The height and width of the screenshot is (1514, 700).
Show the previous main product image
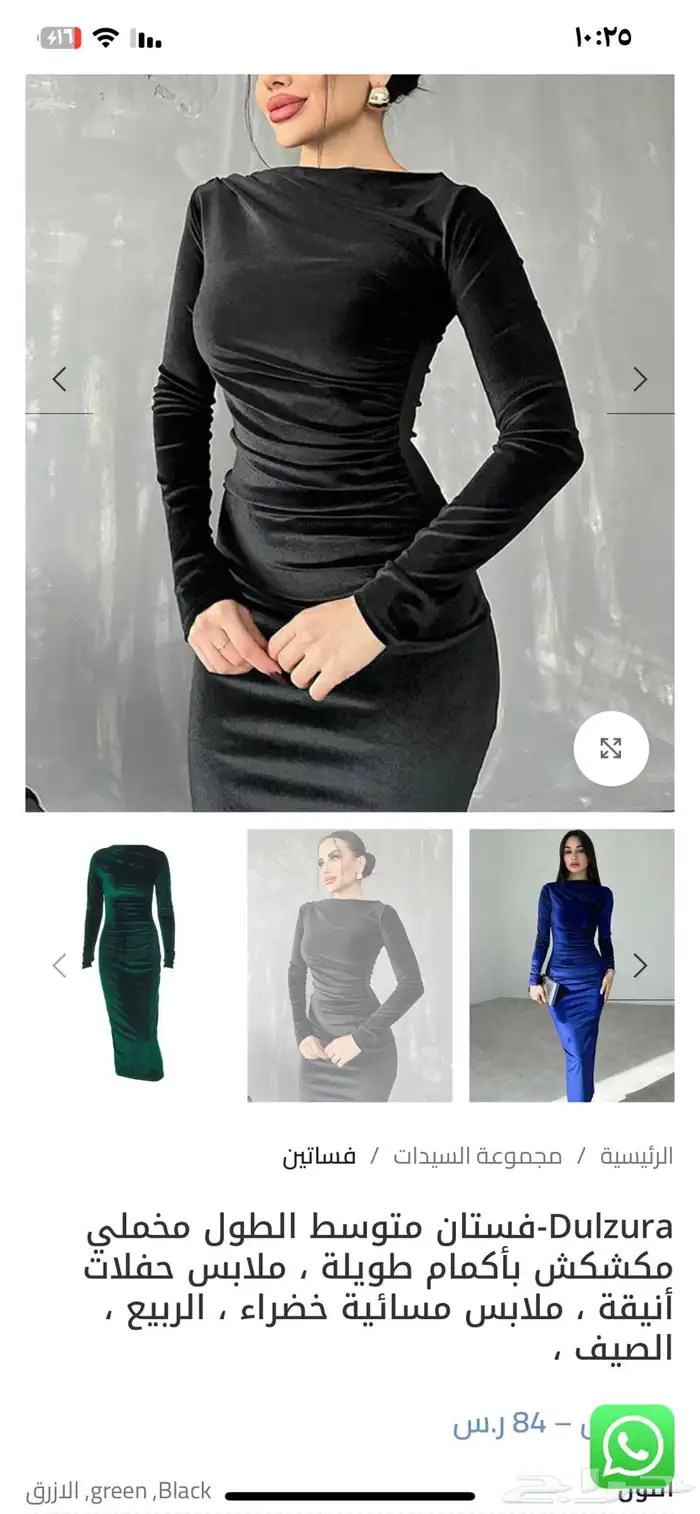tap(60, 380)
